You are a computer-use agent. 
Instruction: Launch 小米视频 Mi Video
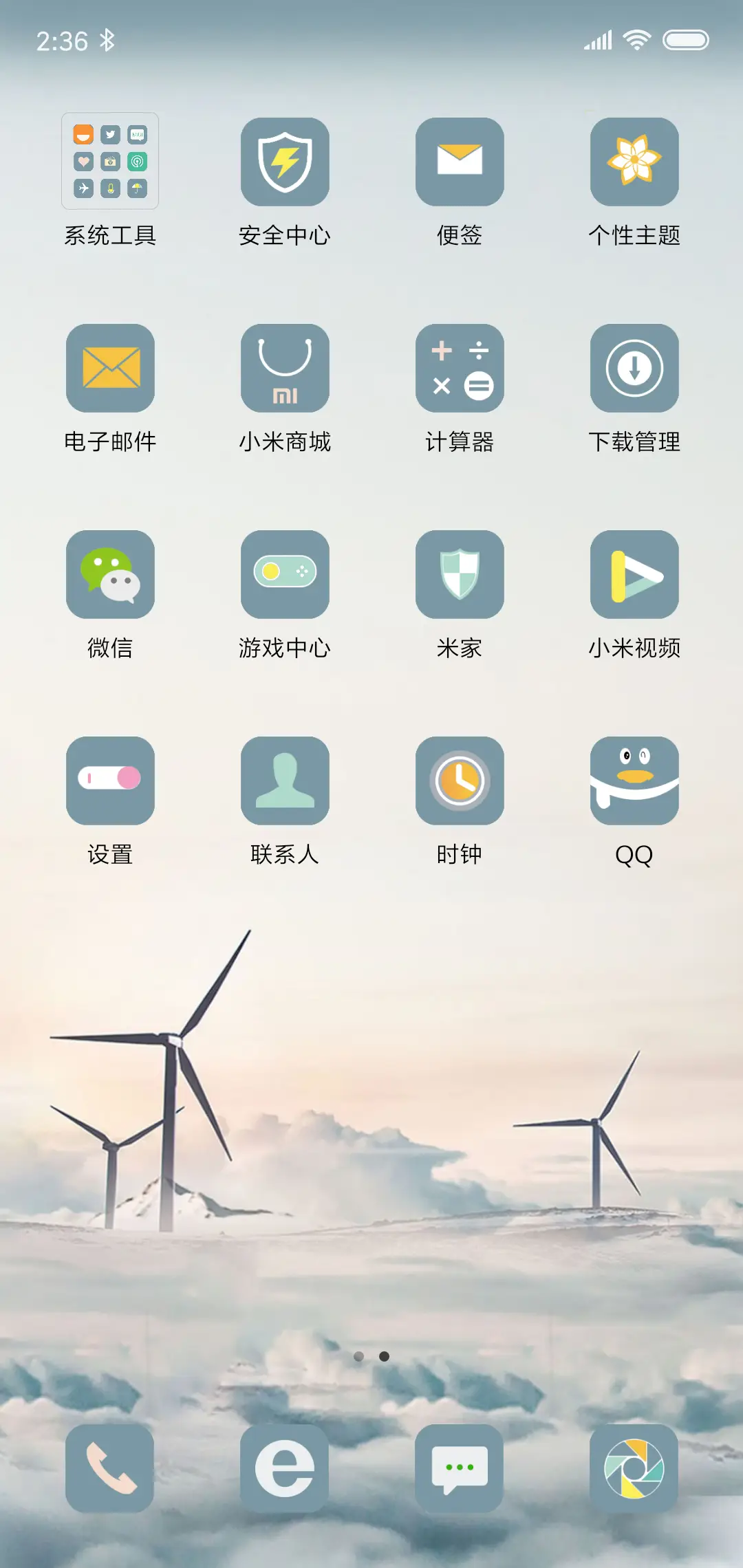pos(634,576)
